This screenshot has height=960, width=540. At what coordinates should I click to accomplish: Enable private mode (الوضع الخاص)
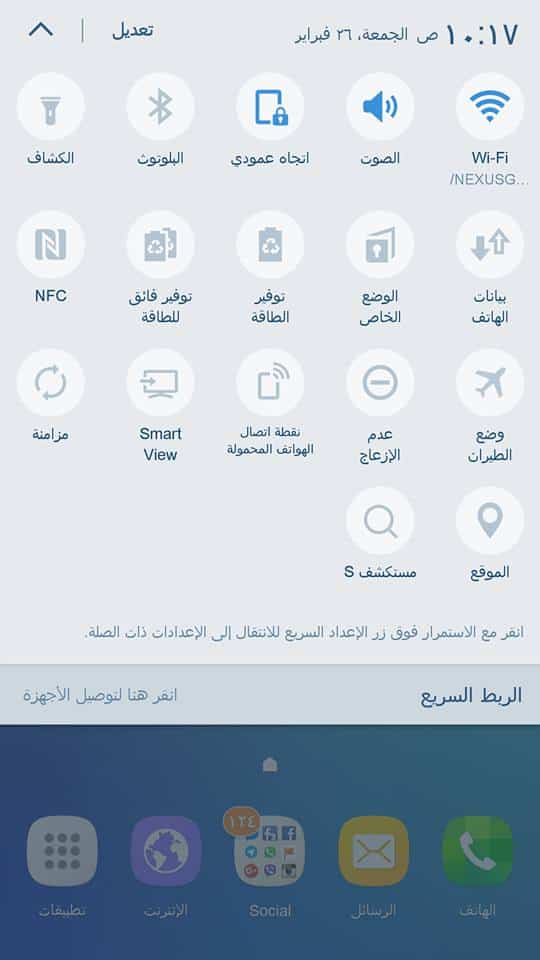click(380, 244)
